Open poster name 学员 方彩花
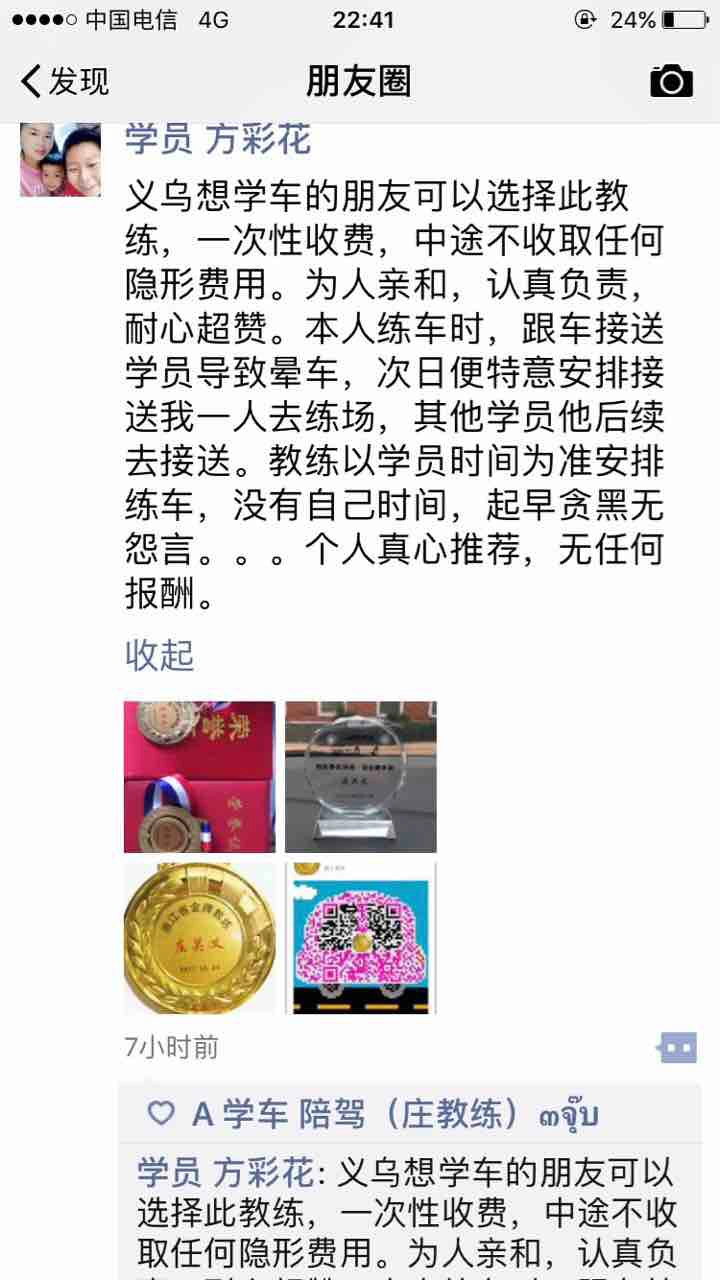Screen dimensions: 720x1280 (218, 140)
